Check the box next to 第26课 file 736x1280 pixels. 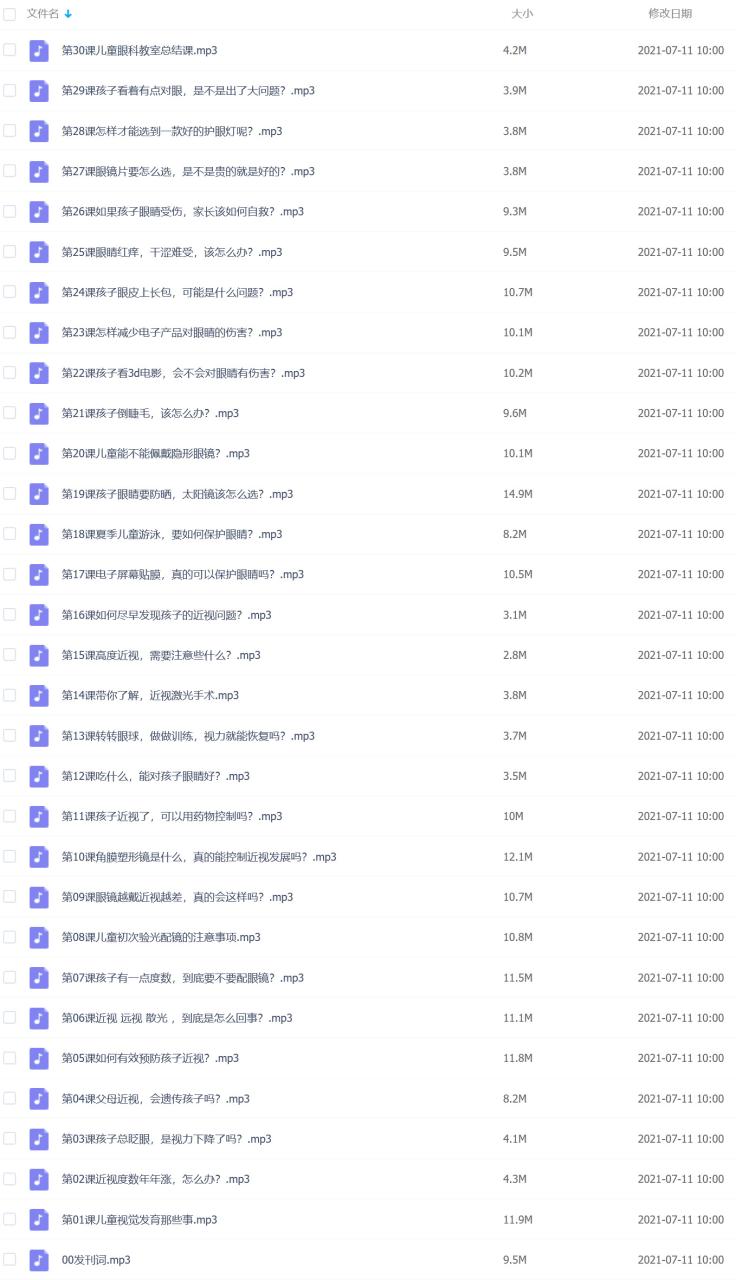click(x=9, y=211)
